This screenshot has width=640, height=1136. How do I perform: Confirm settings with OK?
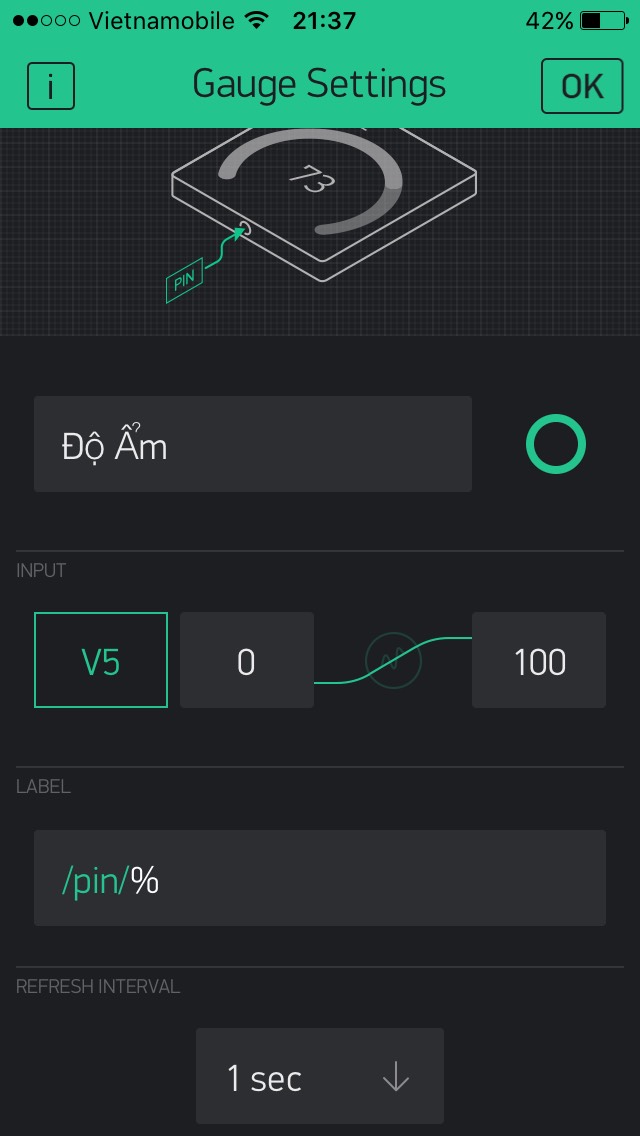click(581, 86)
